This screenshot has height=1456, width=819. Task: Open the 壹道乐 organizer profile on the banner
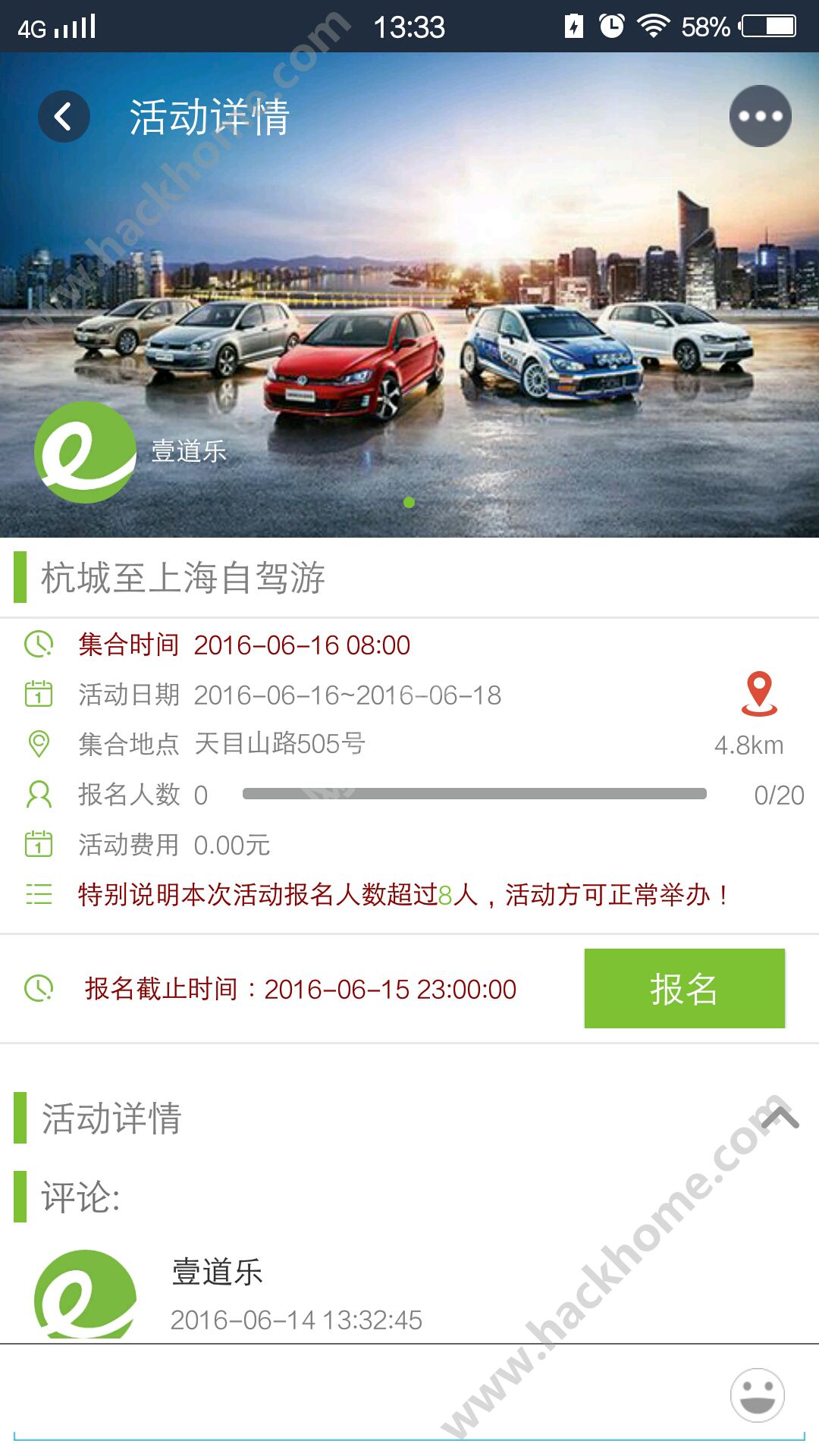click(x=85, y=453)
